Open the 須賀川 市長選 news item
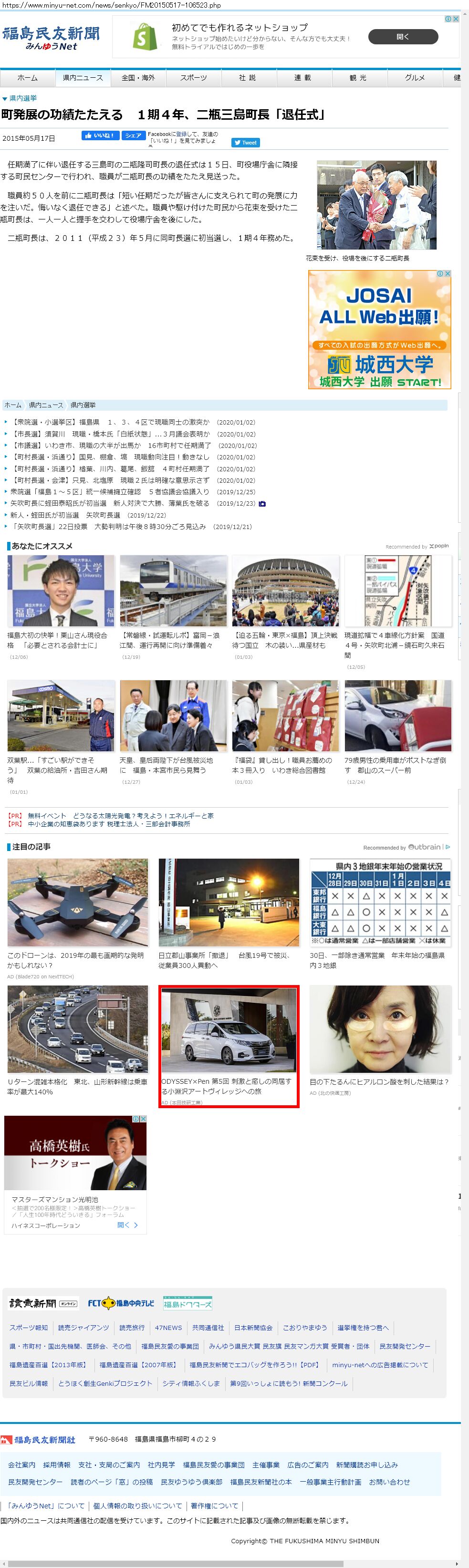Viewport: 469px width, 1568px height. pos(110,434)
